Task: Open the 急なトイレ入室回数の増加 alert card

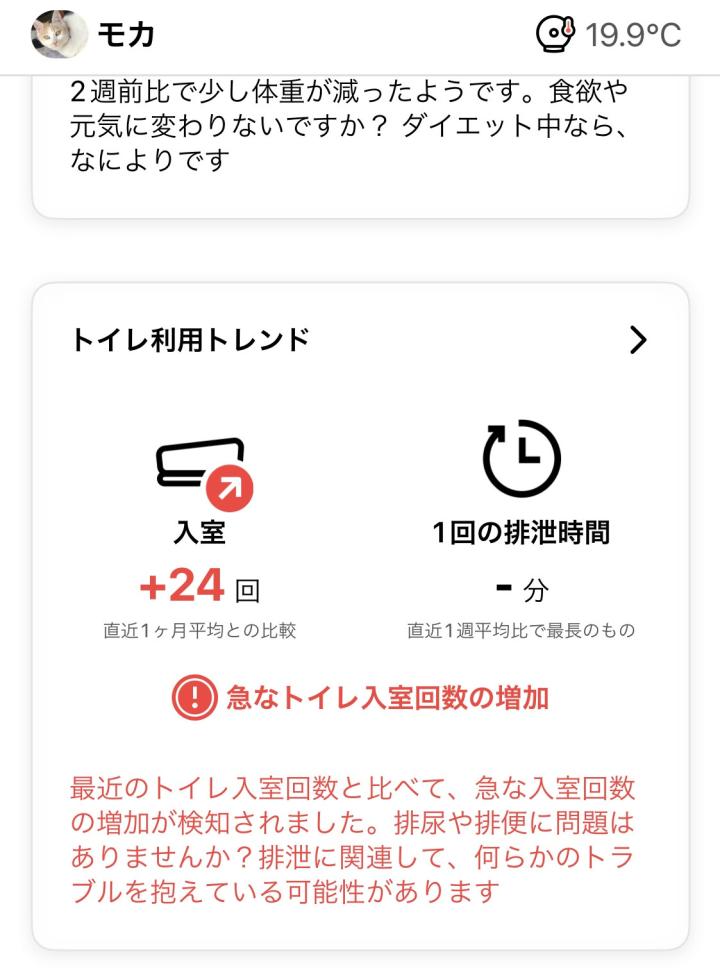Action: [360, 698]
